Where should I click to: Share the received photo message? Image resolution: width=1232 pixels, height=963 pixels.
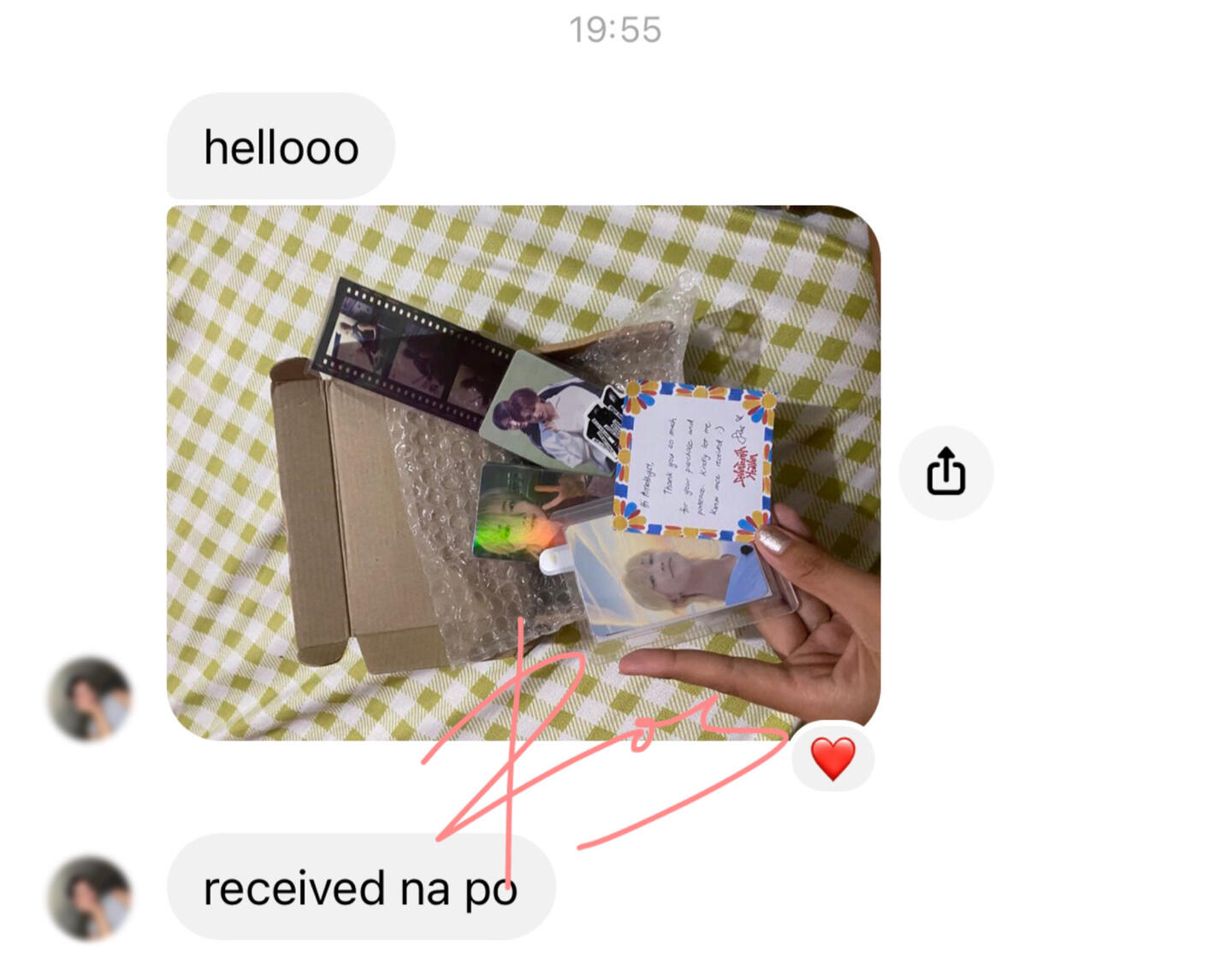point(945,472)
